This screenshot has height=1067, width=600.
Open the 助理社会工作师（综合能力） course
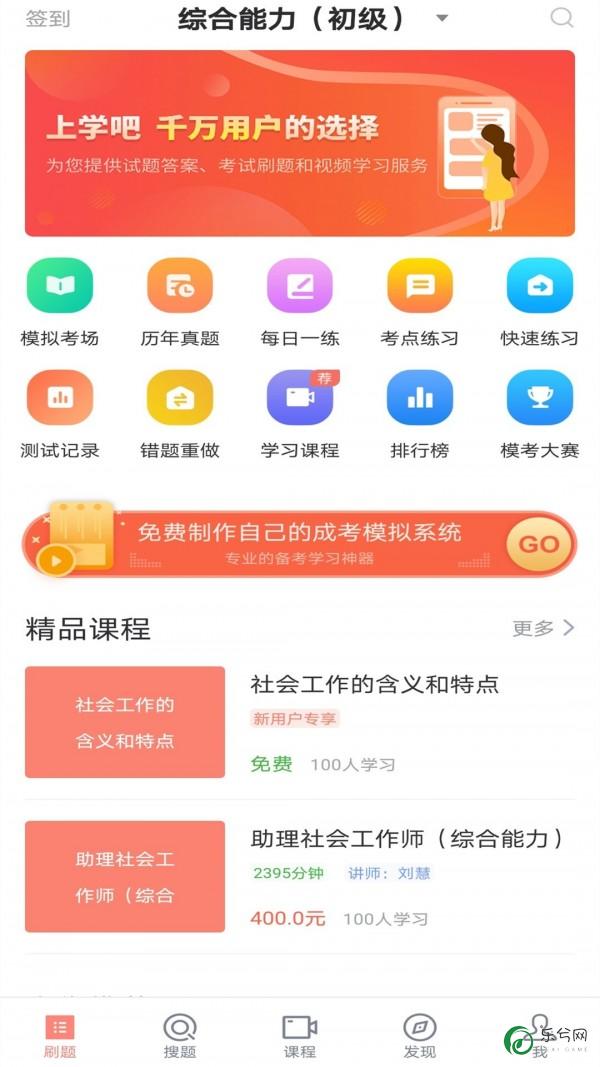(300, 876)
